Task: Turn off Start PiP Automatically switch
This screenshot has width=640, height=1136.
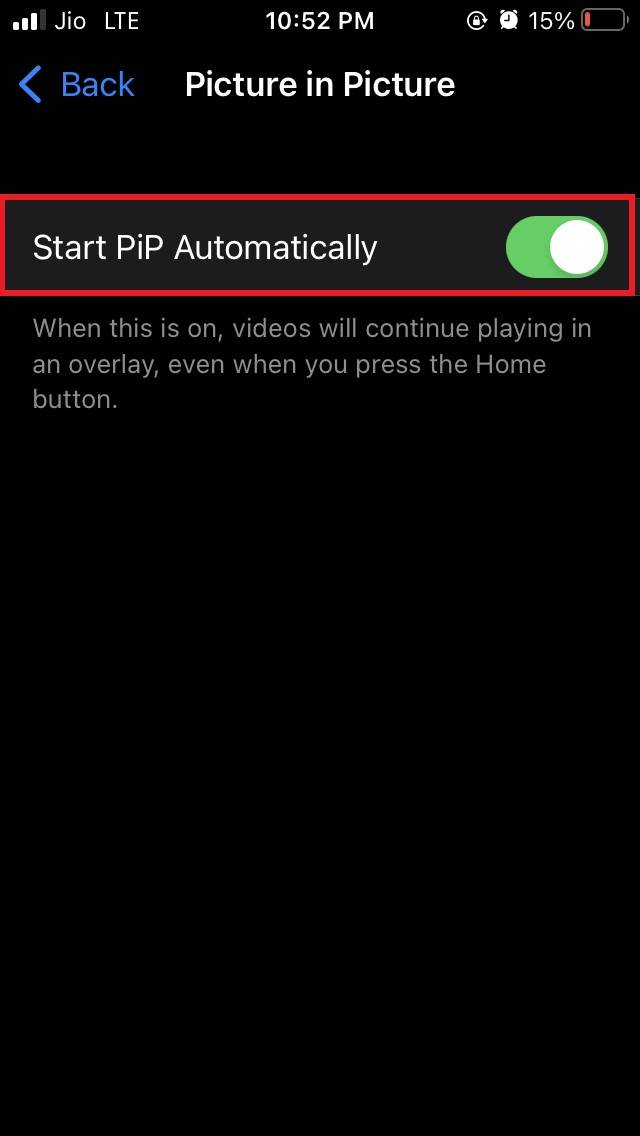Action: point(556,247)
